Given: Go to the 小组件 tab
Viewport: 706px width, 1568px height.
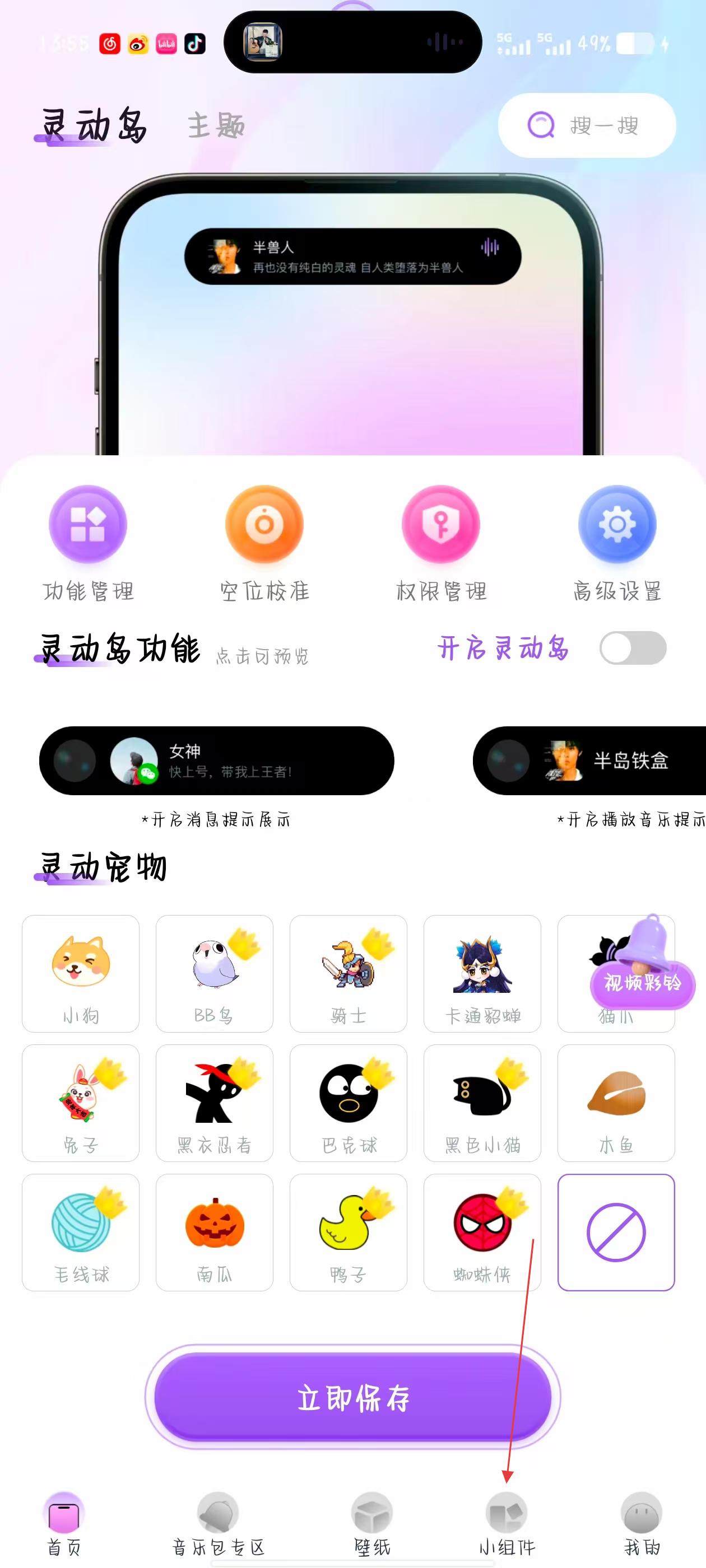Looking at the screenshot, I should [507, 1527].
